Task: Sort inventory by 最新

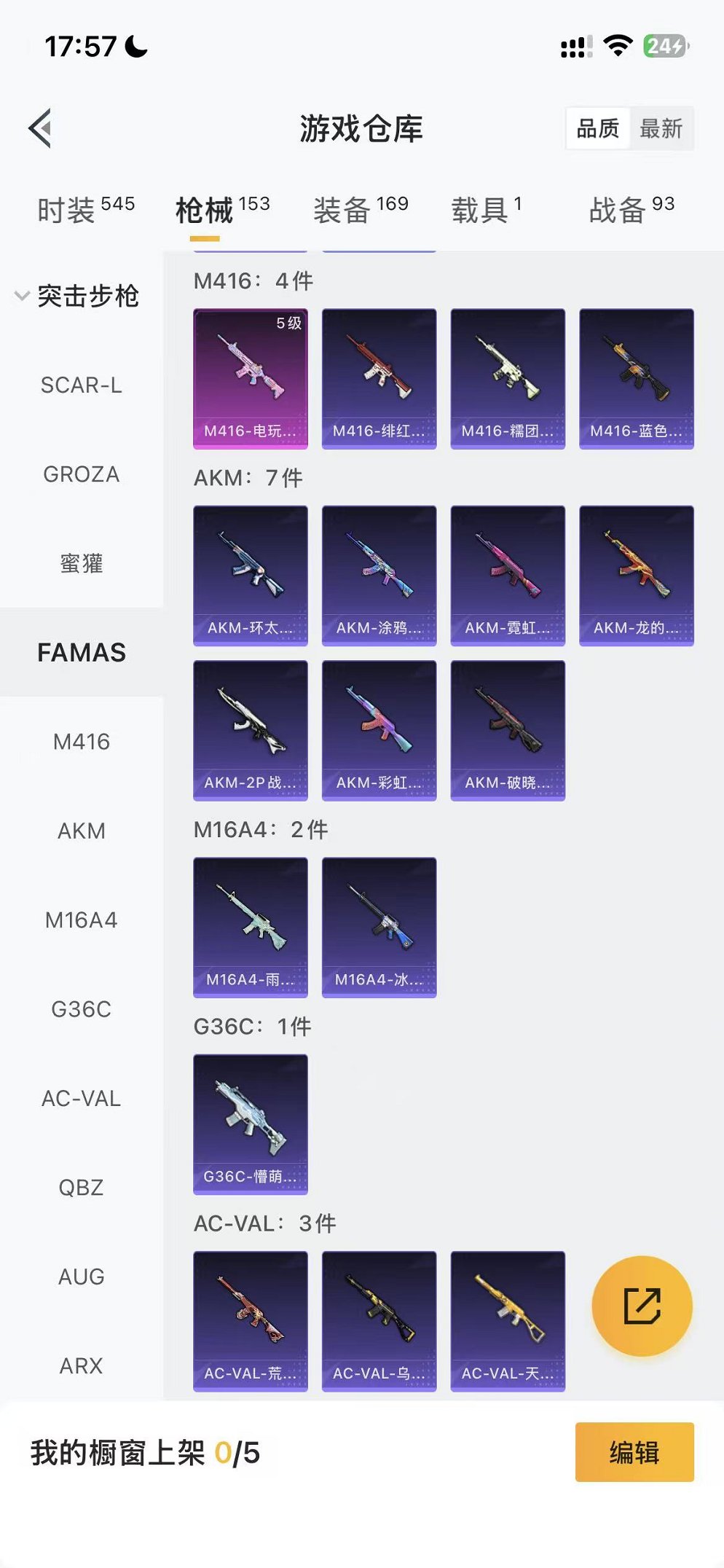Action: click(x=661, y=129)
